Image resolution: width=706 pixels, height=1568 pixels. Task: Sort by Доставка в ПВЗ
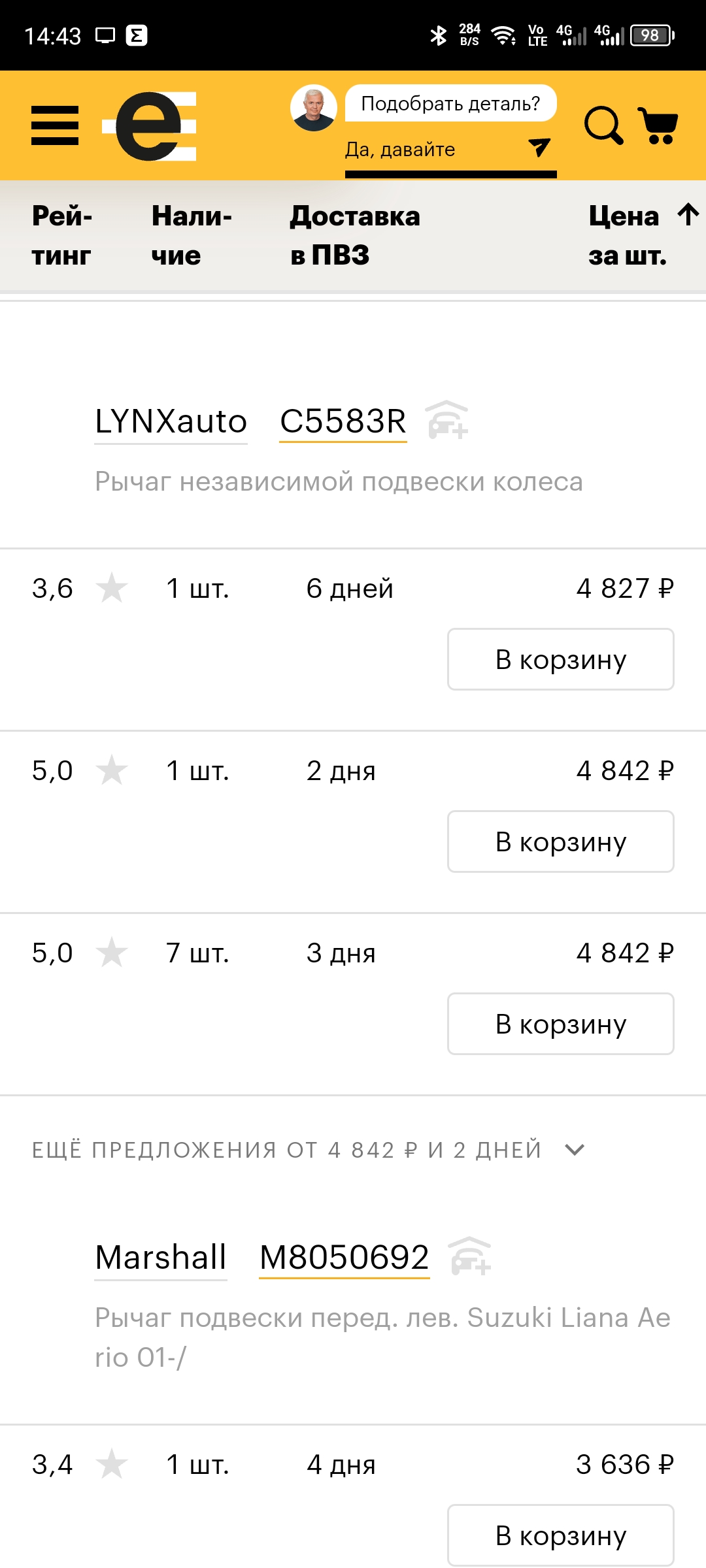point(355,235)
